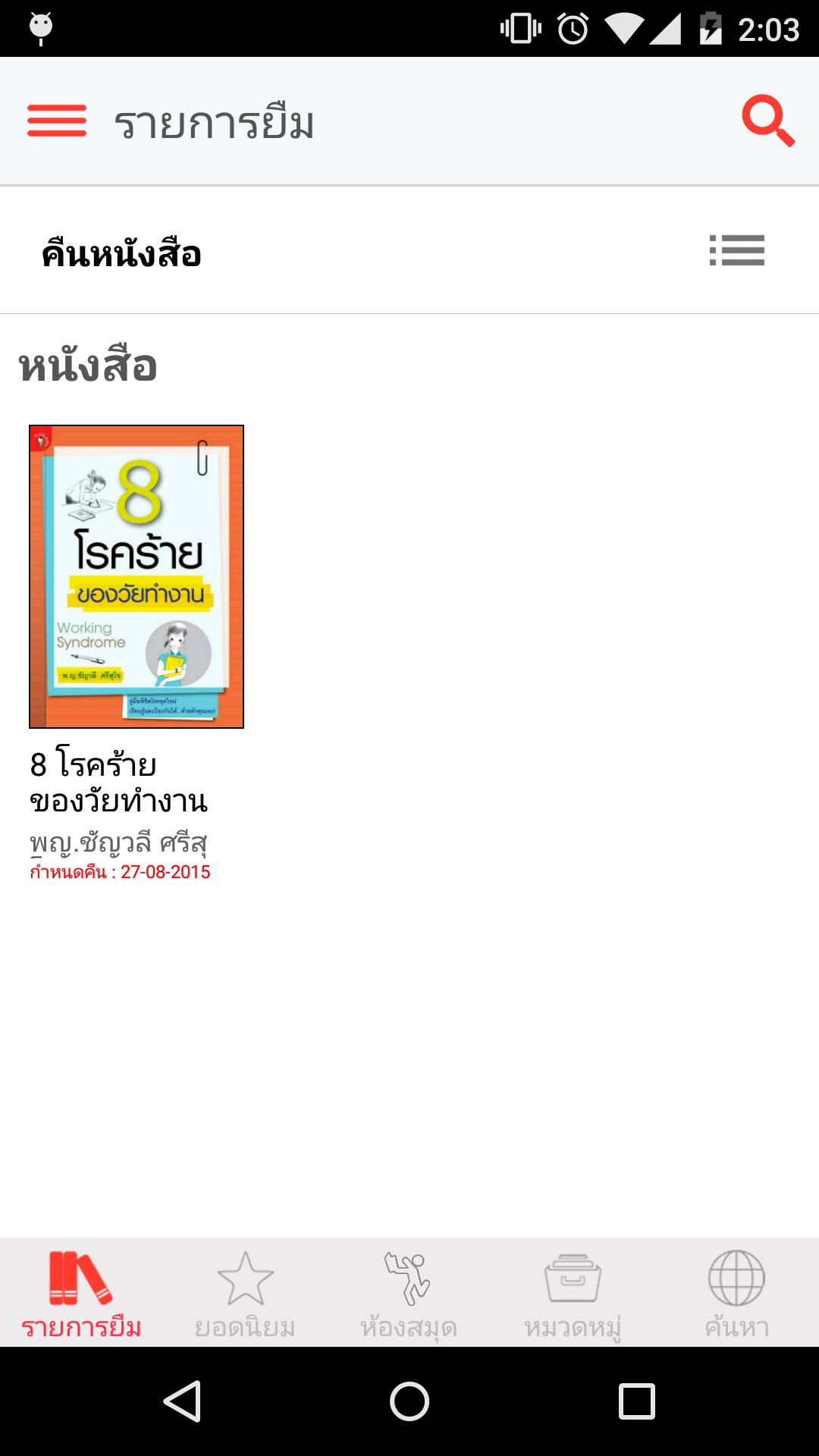Switch to the ห้องสมุด tab
819x1456 pixels.
tap(409, 1294)
